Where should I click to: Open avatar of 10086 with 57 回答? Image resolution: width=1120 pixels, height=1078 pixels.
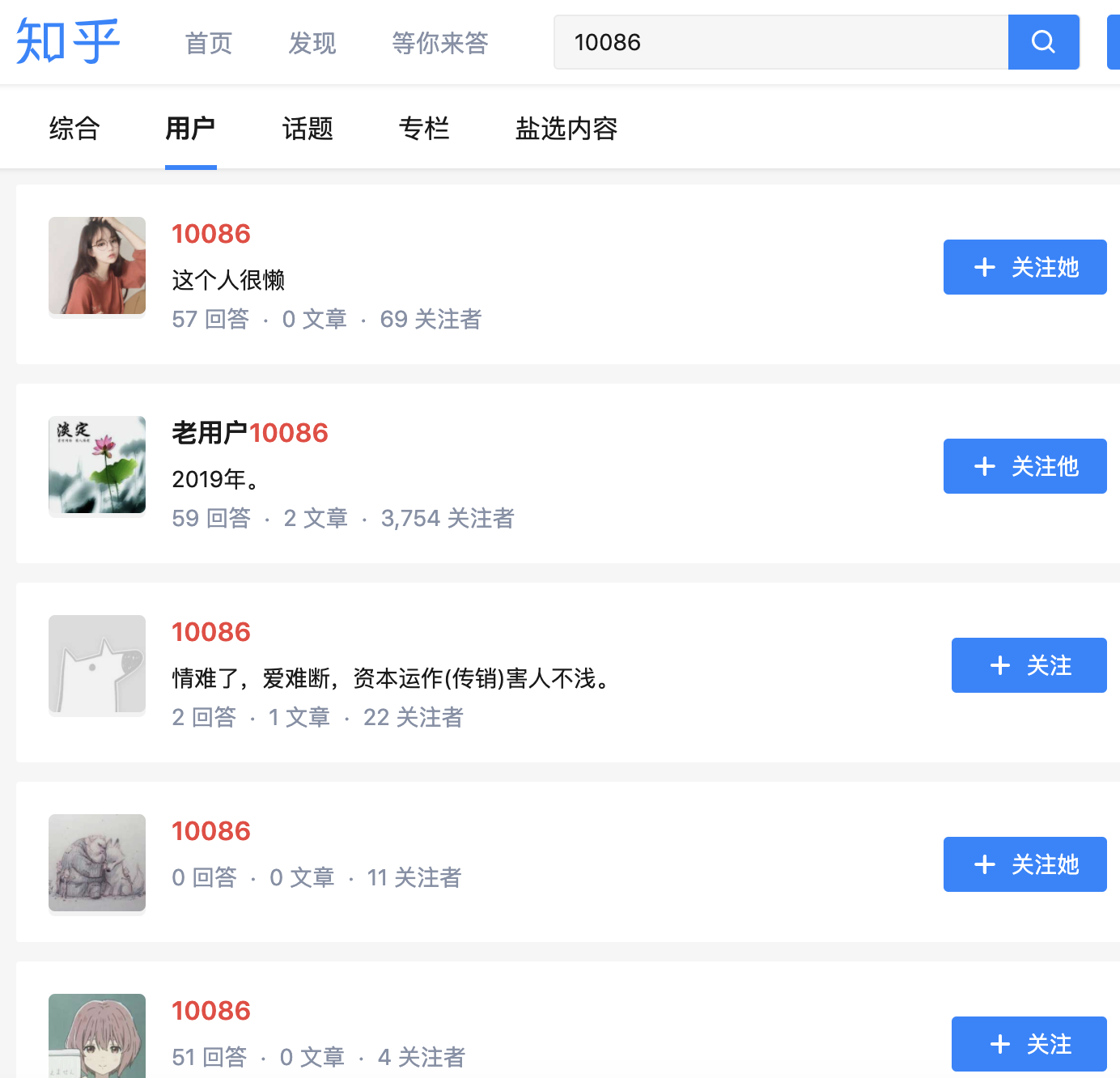[x=97, y=265]
